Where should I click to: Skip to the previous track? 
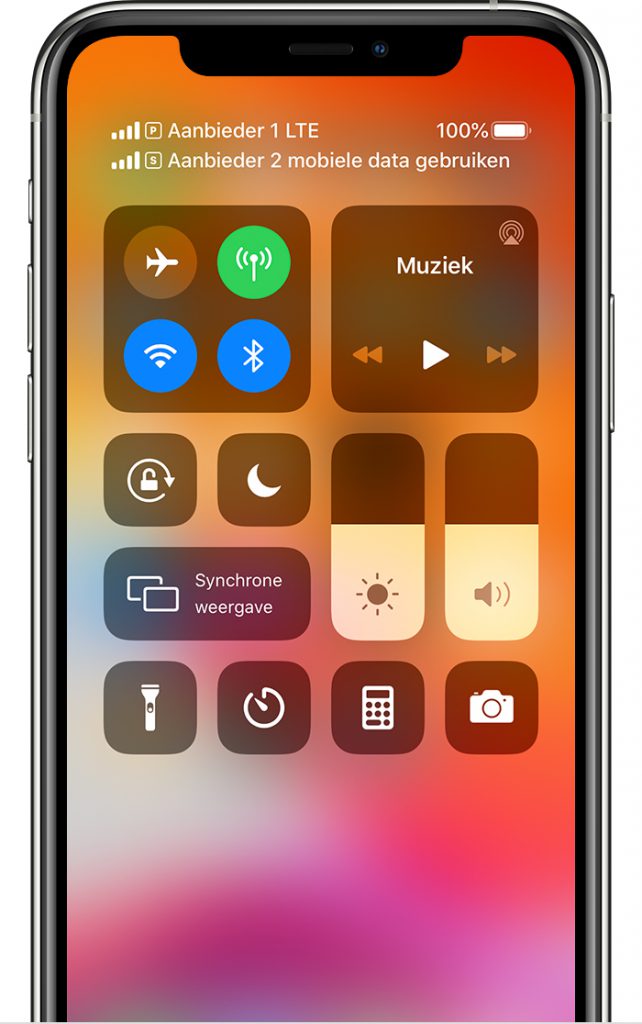tap(368, 355)
